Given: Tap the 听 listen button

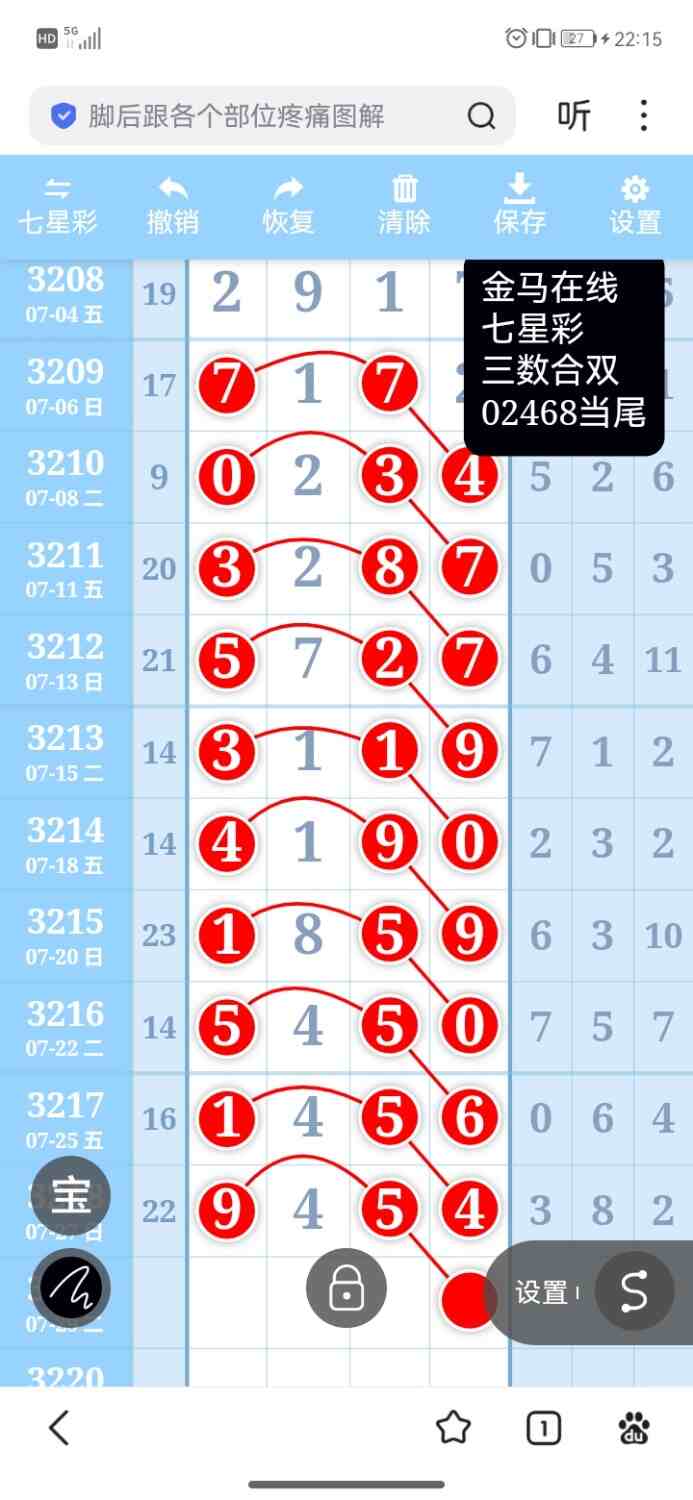Looking at the screenshot, I should pyautogui.click(x=574, y=116).
